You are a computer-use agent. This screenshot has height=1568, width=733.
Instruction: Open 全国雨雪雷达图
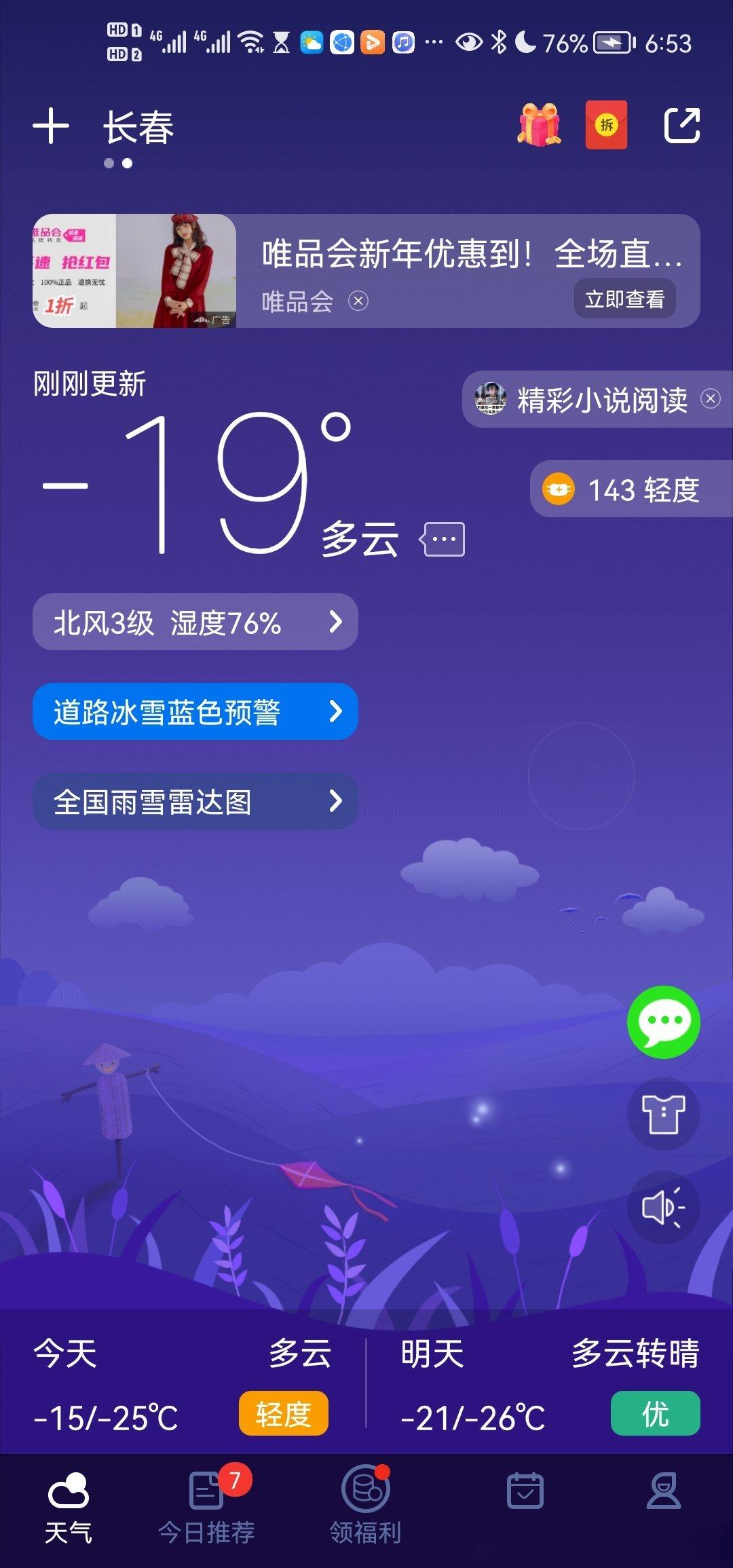[195, 801]
